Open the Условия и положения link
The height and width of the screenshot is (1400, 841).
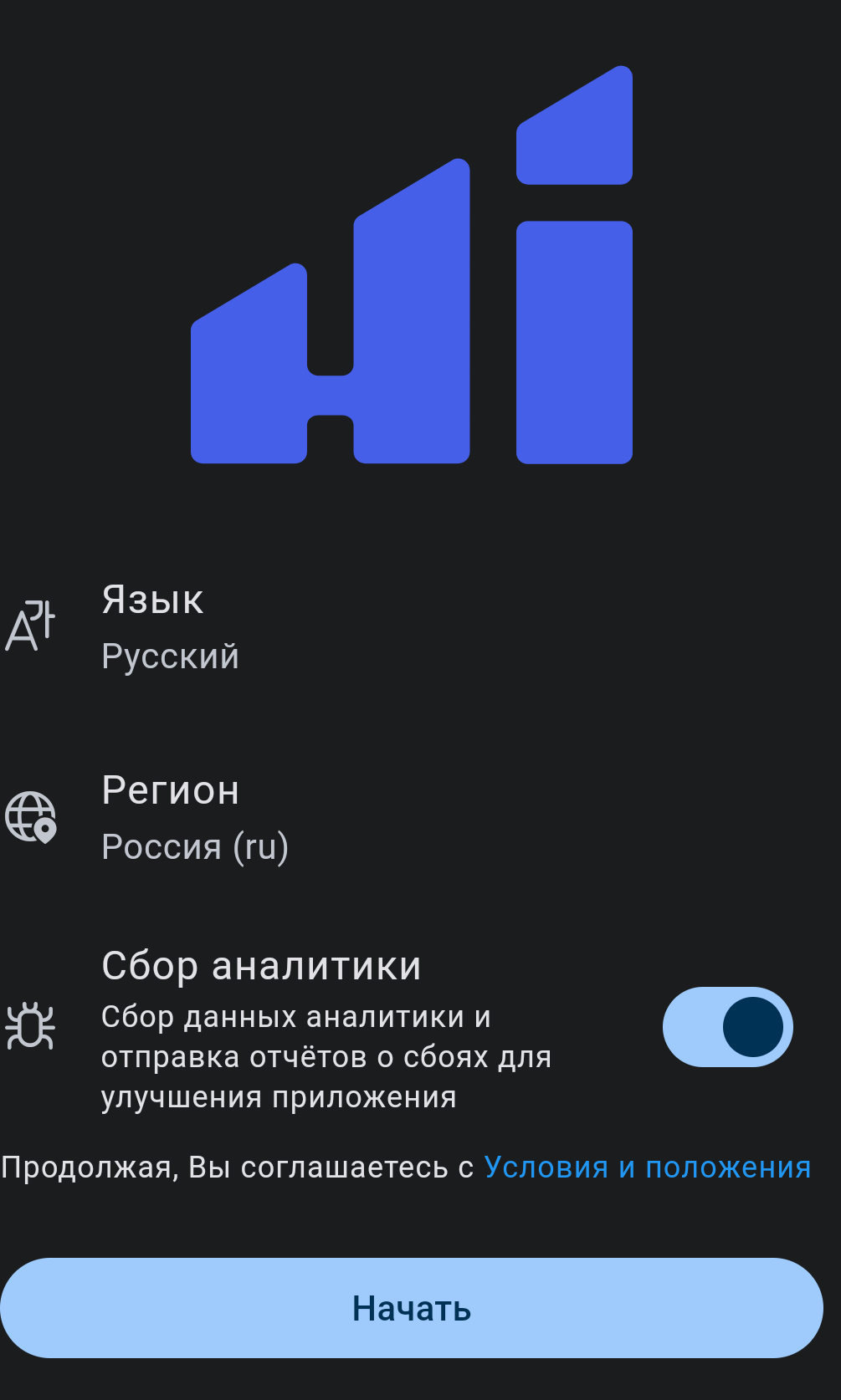(647, 1168)
